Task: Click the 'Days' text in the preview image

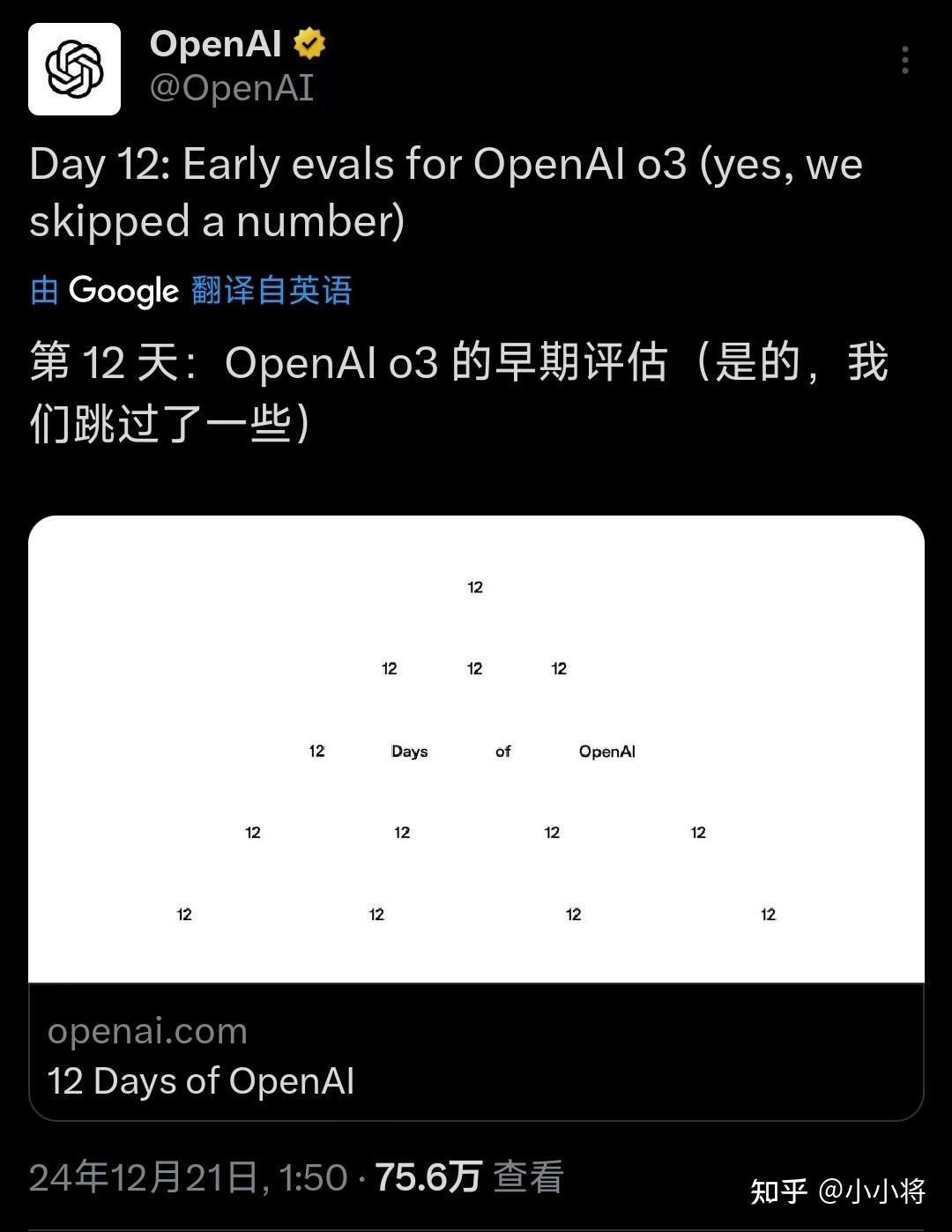Action: (408, 752)
